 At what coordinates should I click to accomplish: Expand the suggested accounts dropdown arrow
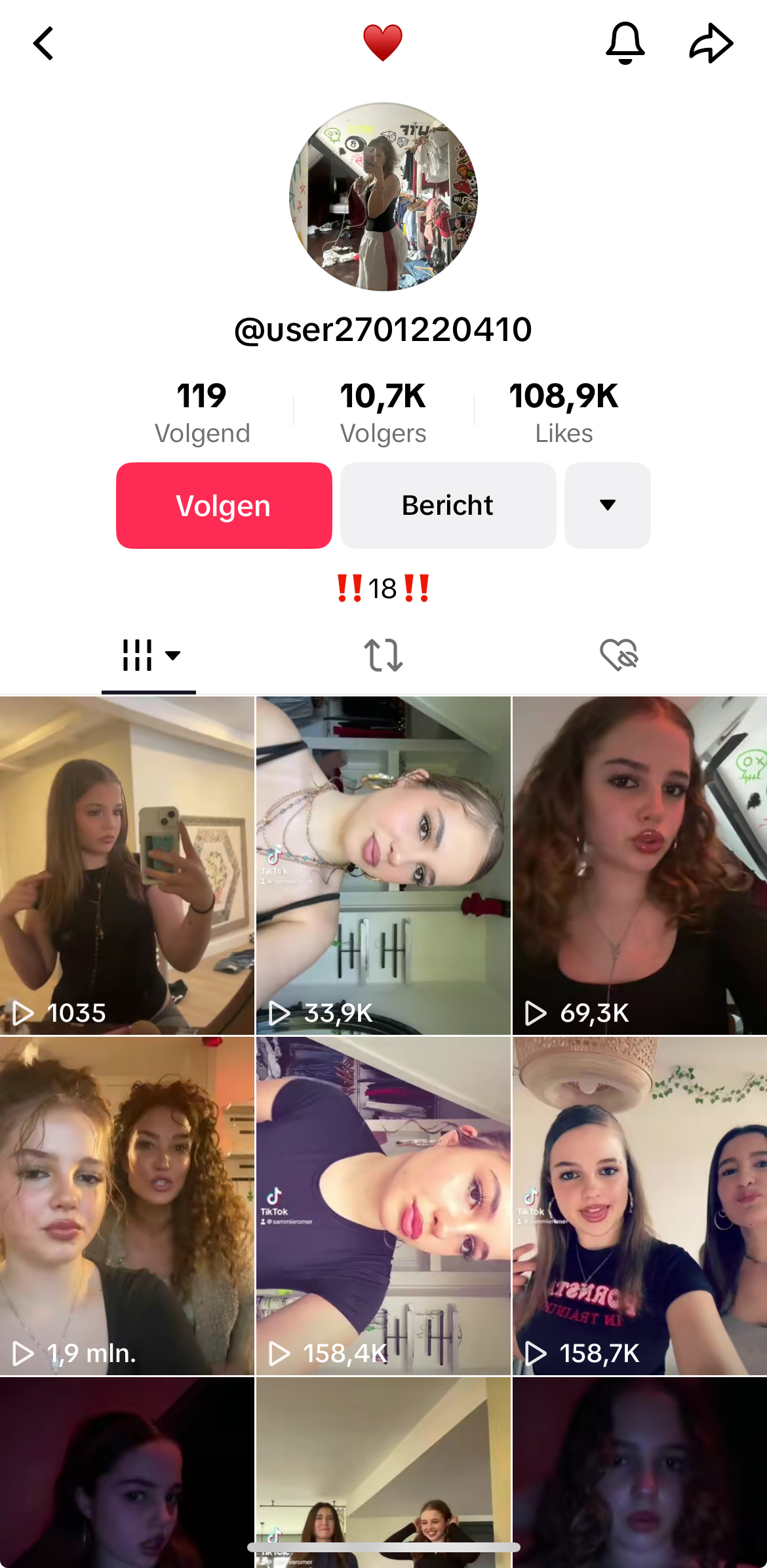[x=607, y=506]
